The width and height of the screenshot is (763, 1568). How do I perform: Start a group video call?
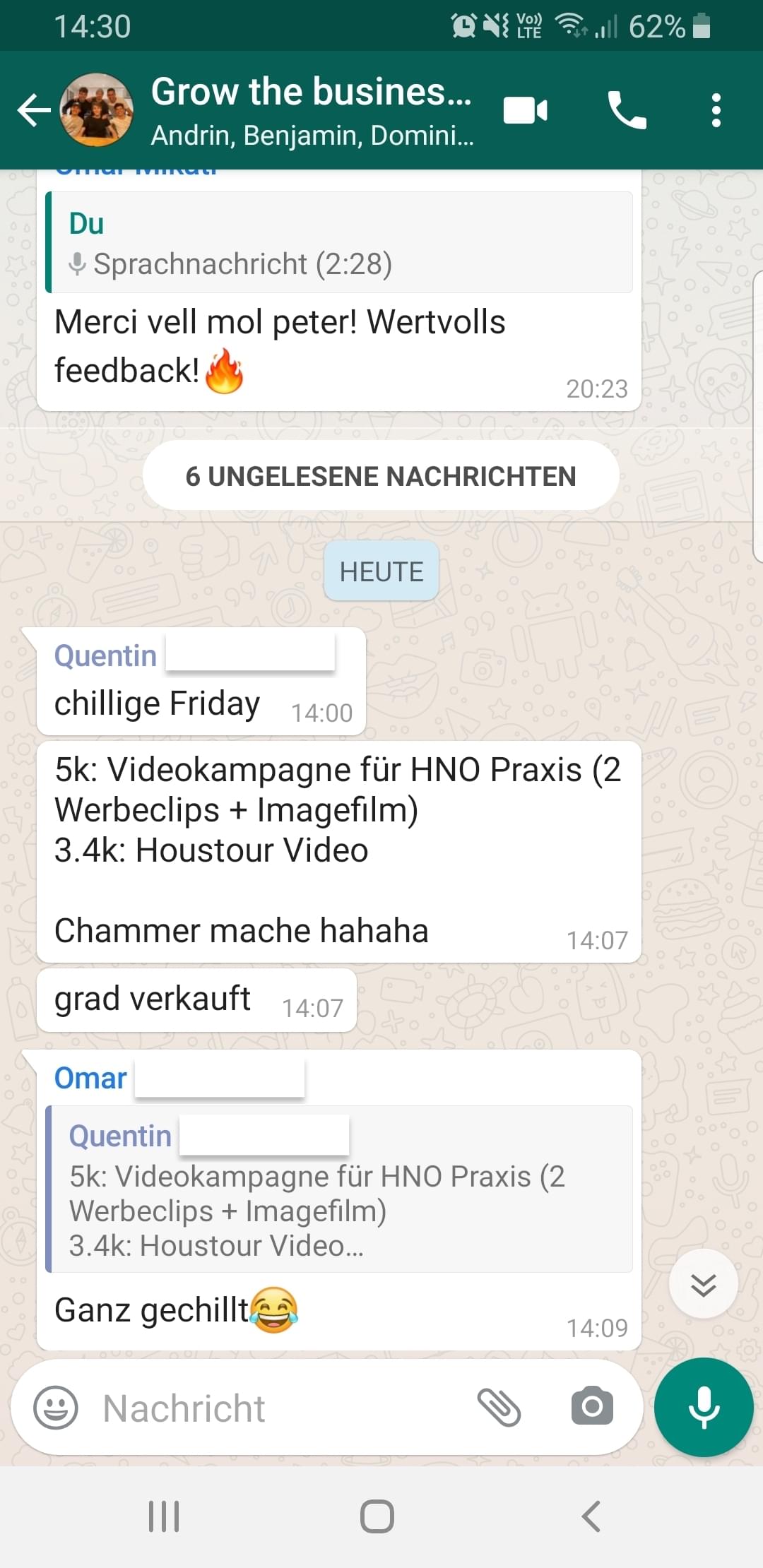(x=525, y=110)
